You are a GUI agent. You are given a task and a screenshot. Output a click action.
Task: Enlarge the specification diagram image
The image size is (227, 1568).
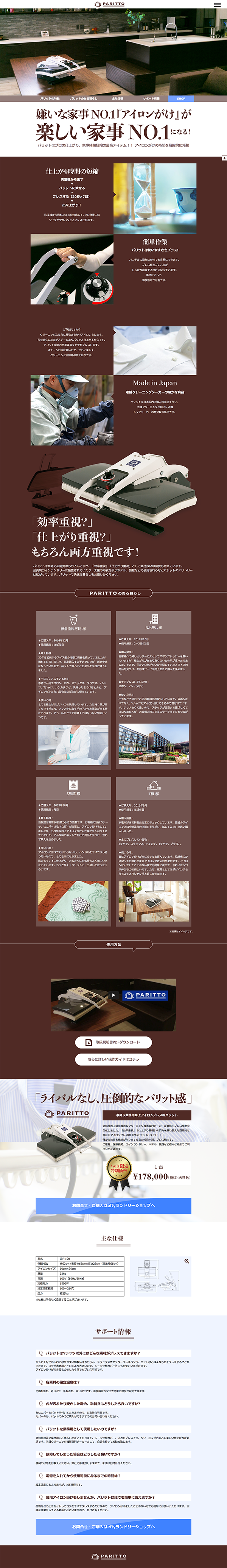pyautogui.click(x=186, y=1261)
